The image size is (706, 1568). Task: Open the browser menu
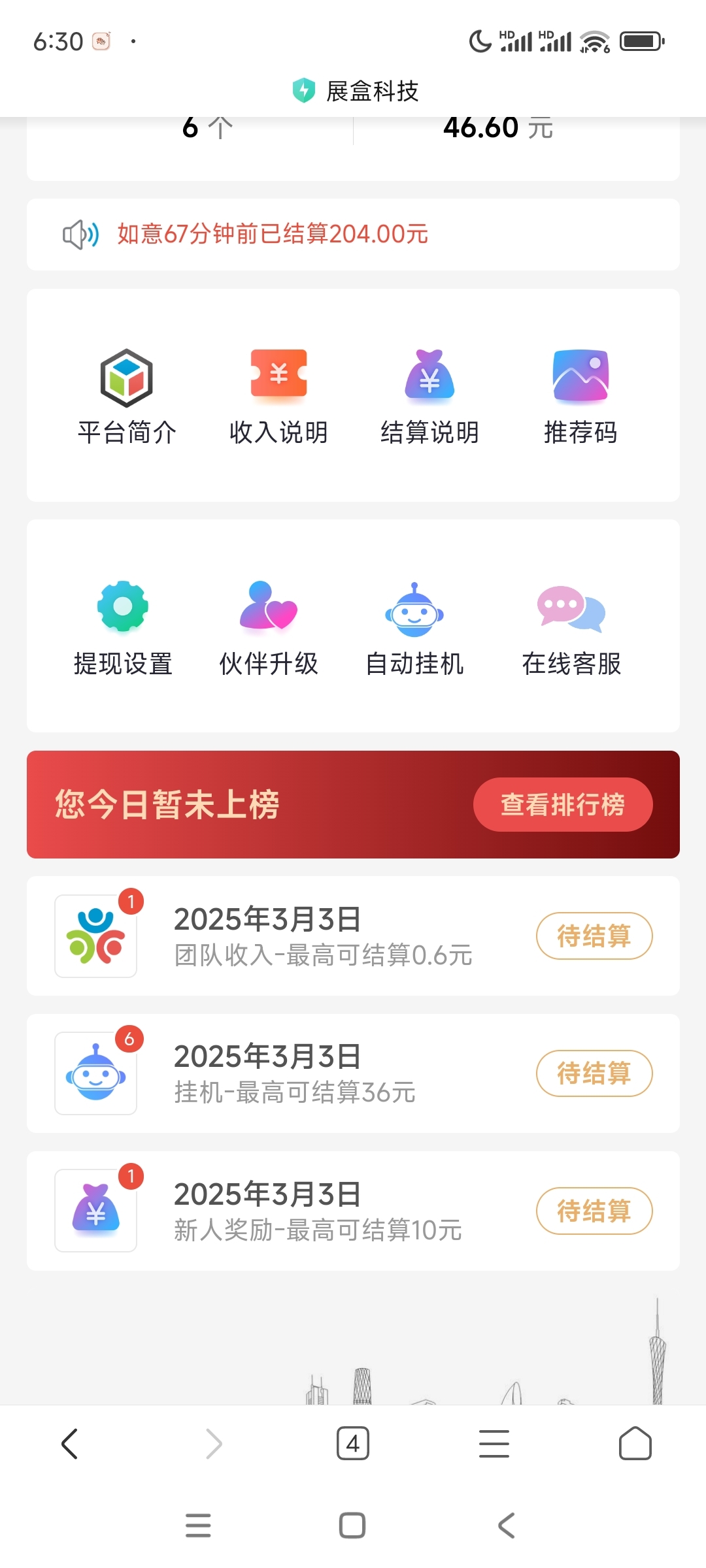(x=494, y=1443)
